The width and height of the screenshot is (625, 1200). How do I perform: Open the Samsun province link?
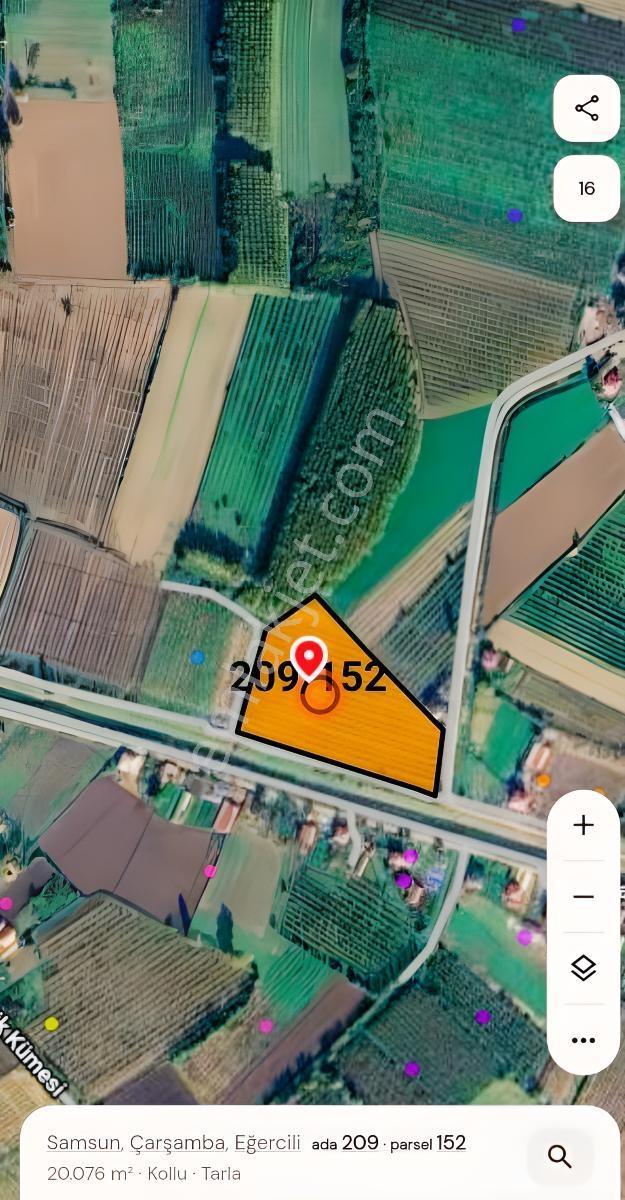(x=84, y=1143)
